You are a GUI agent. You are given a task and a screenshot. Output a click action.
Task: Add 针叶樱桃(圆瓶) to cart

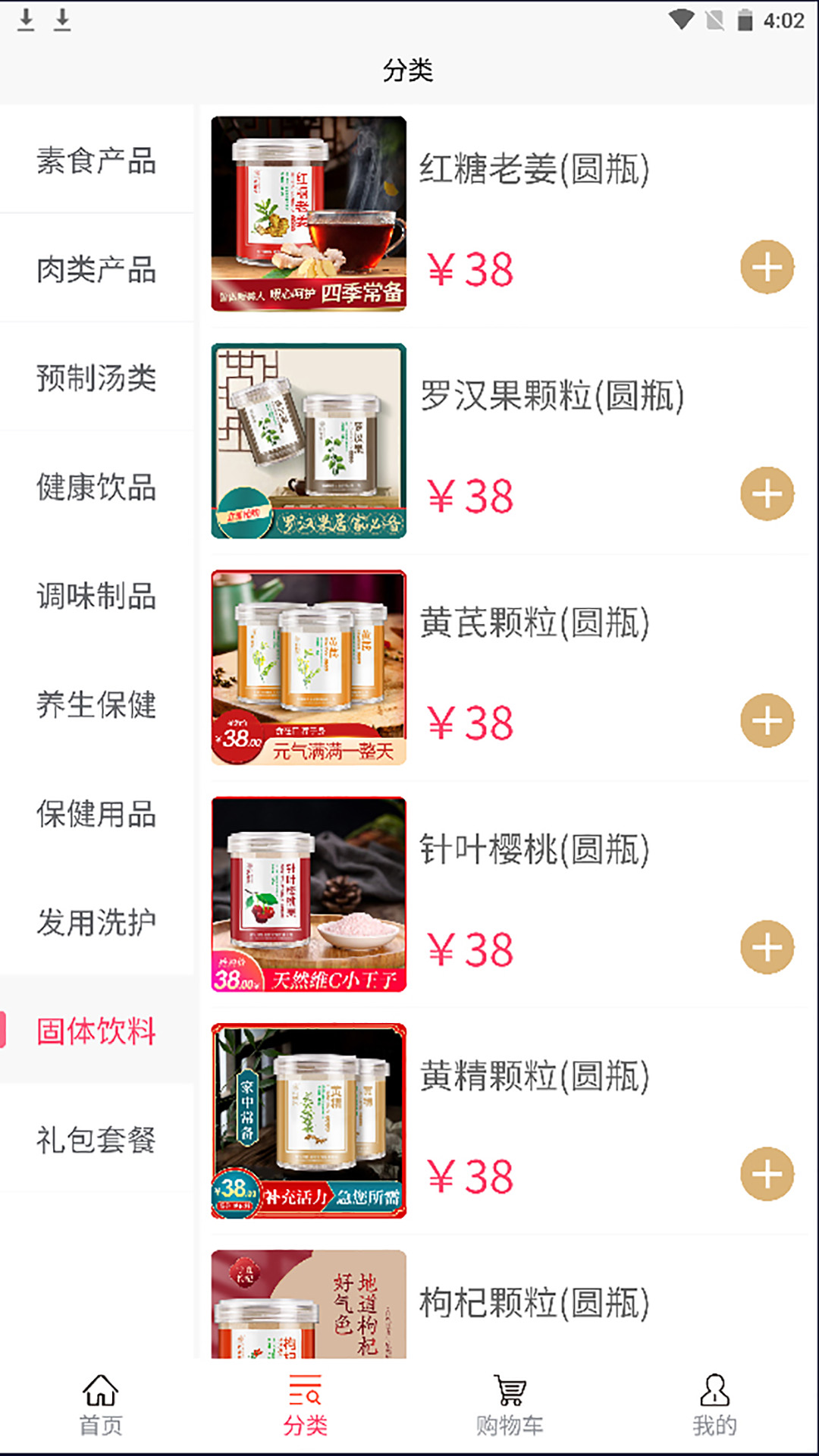click(767, 947)
